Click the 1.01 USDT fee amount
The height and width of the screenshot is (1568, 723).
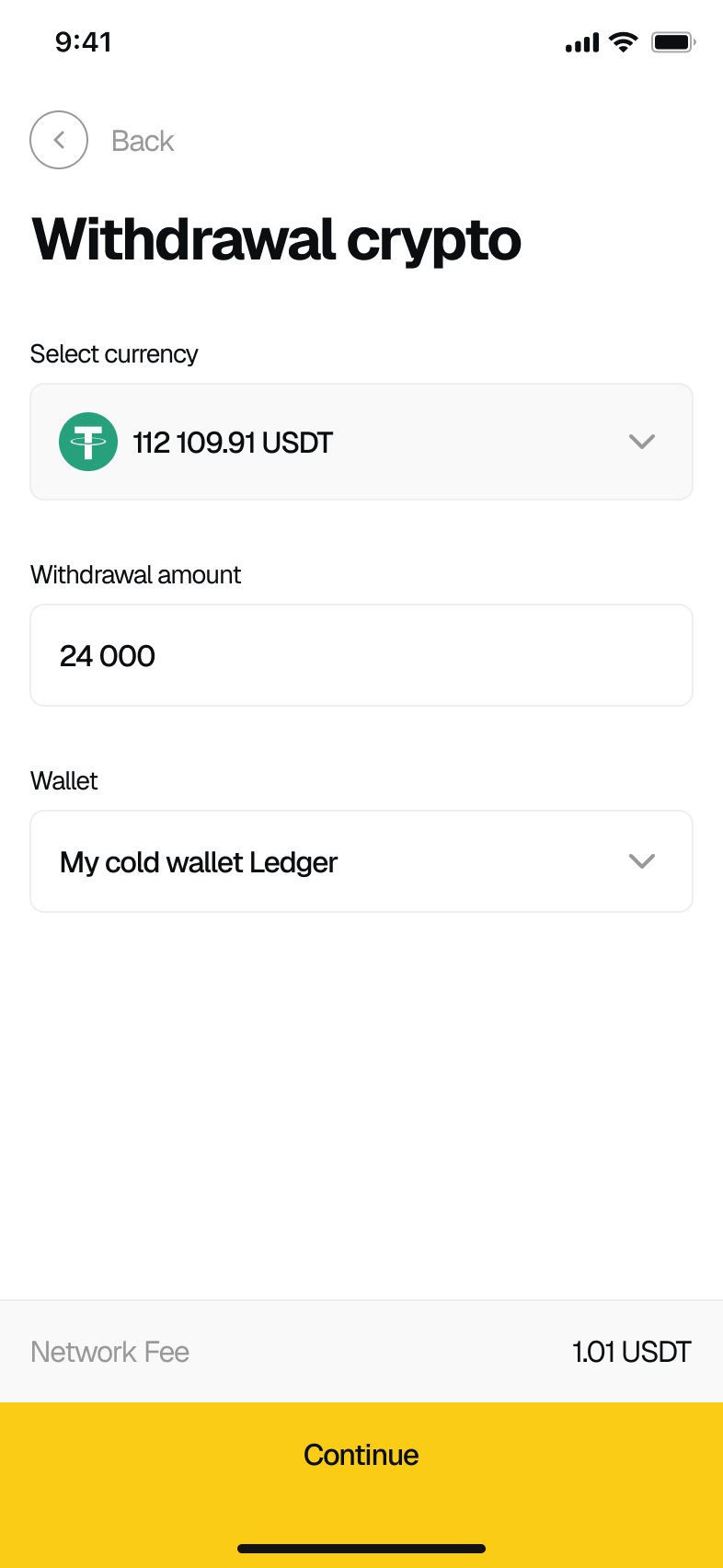click(x=632, y=1351)
